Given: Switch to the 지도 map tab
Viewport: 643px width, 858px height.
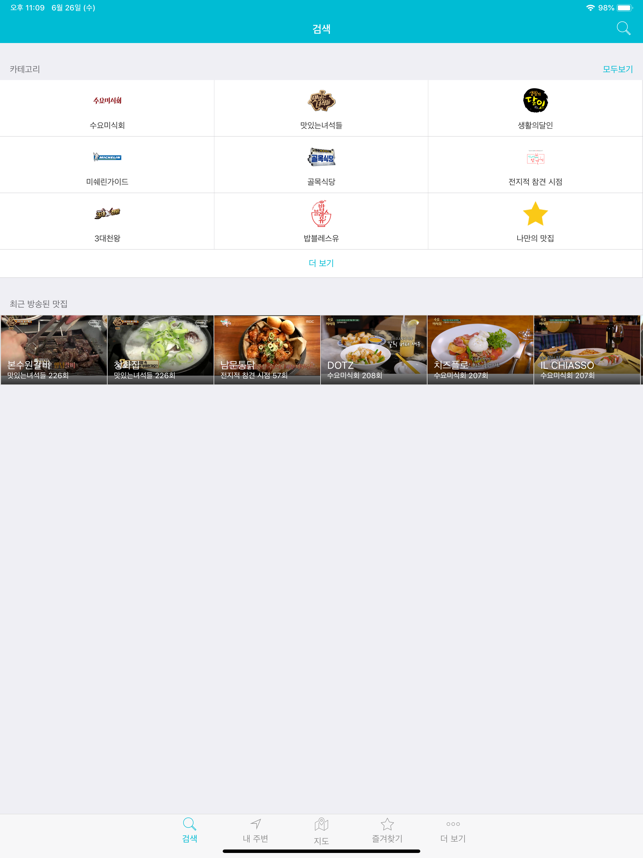Looking at the screenshot, I should (x=321, y=830).
